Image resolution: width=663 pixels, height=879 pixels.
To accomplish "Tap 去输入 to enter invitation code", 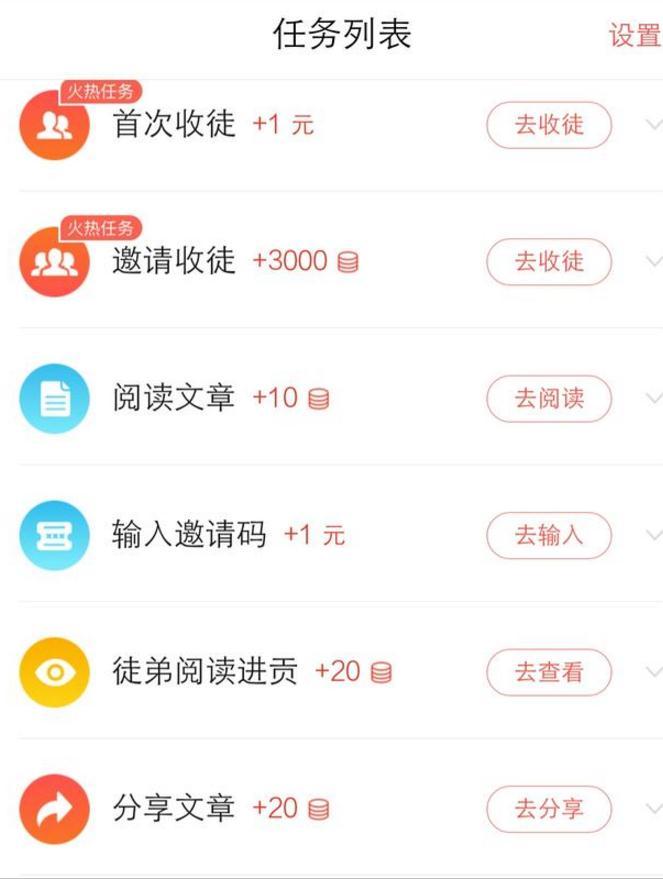I will tap(548, 535).
